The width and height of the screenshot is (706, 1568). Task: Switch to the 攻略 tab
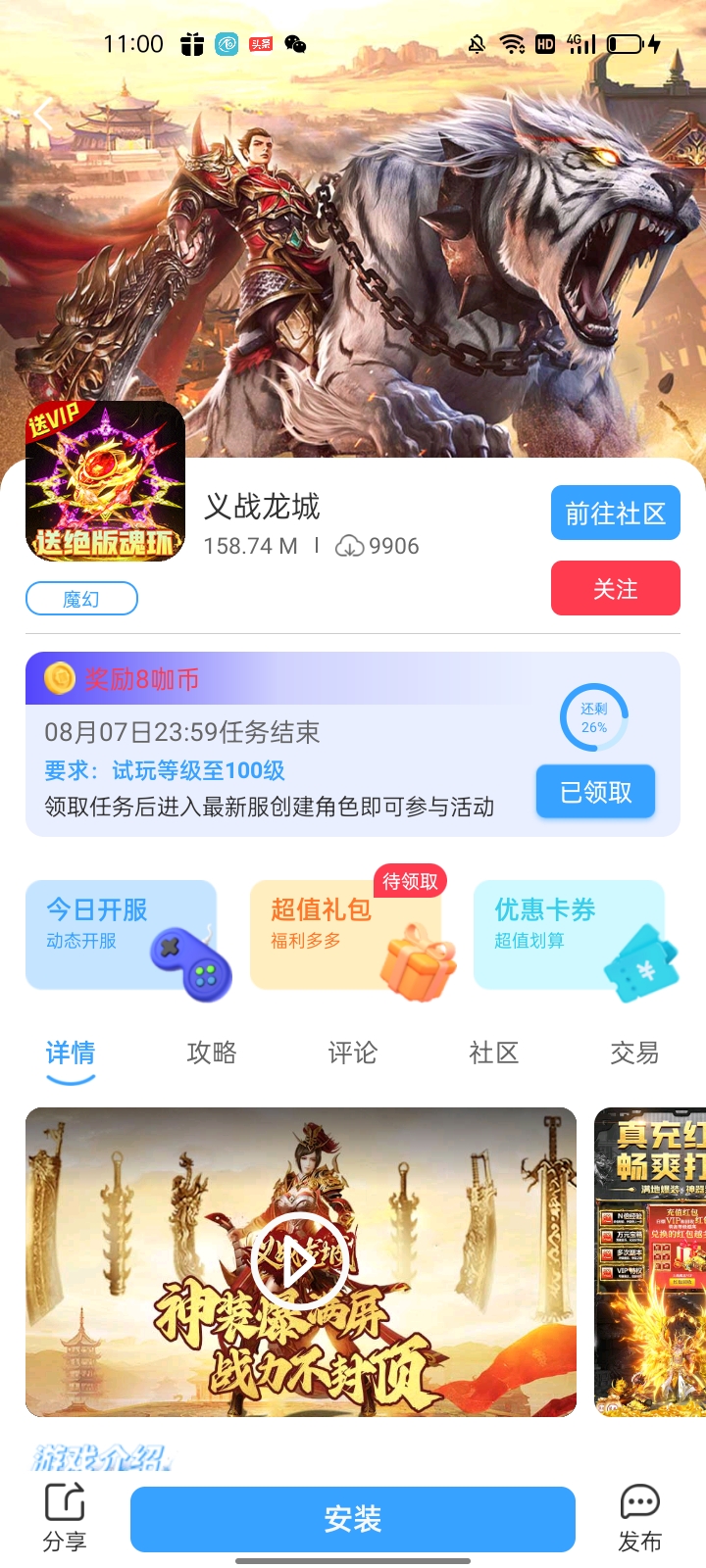(x=212, y=1053)
